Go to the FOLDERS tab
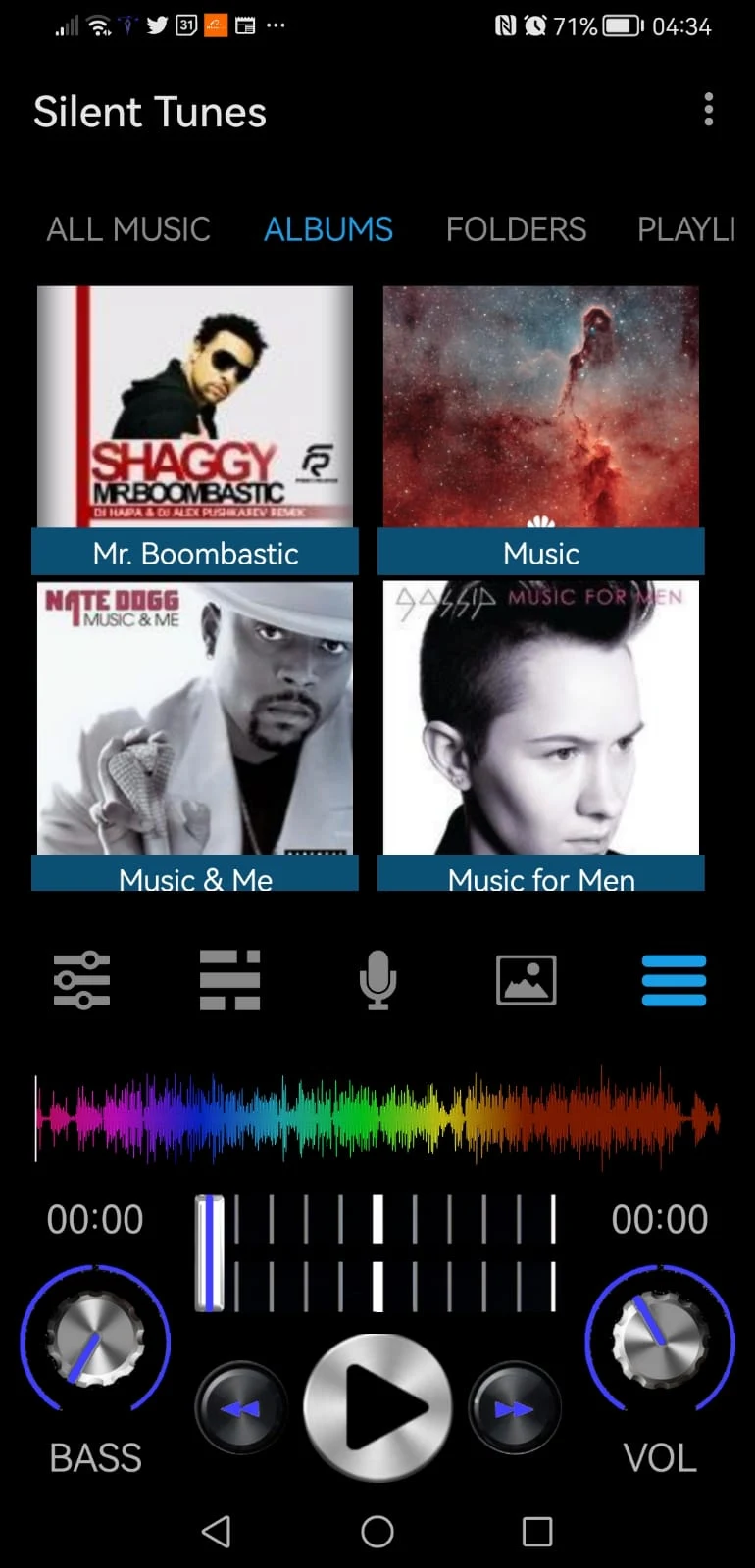 pyautogui.click(x=516, y=229)
